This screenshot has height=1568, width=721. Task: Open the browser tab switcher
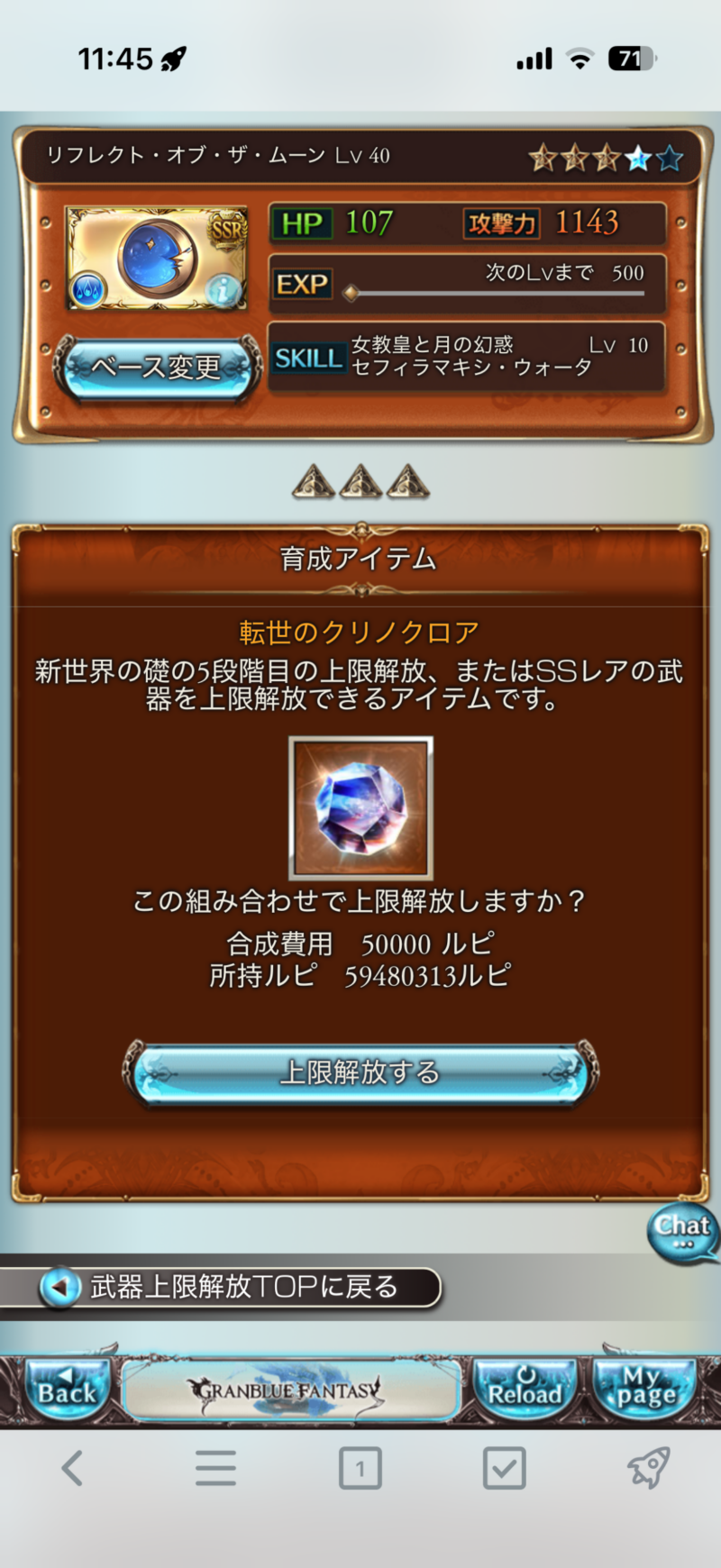coord(360,1469)
